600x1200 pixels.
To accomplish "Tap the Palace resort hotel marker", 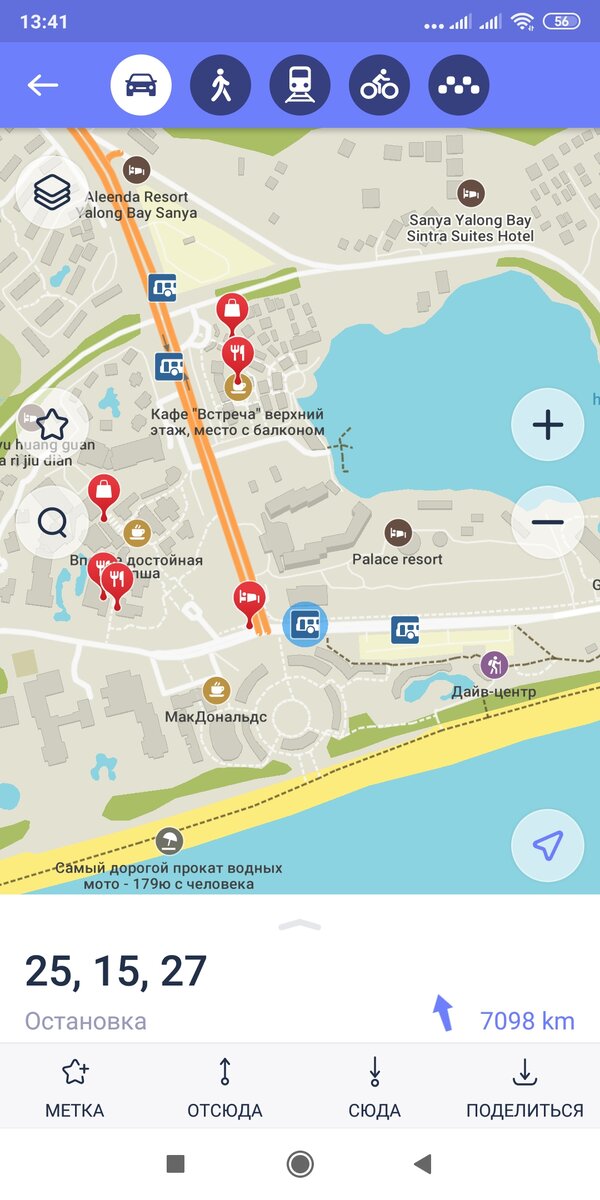I will [398, 533].
